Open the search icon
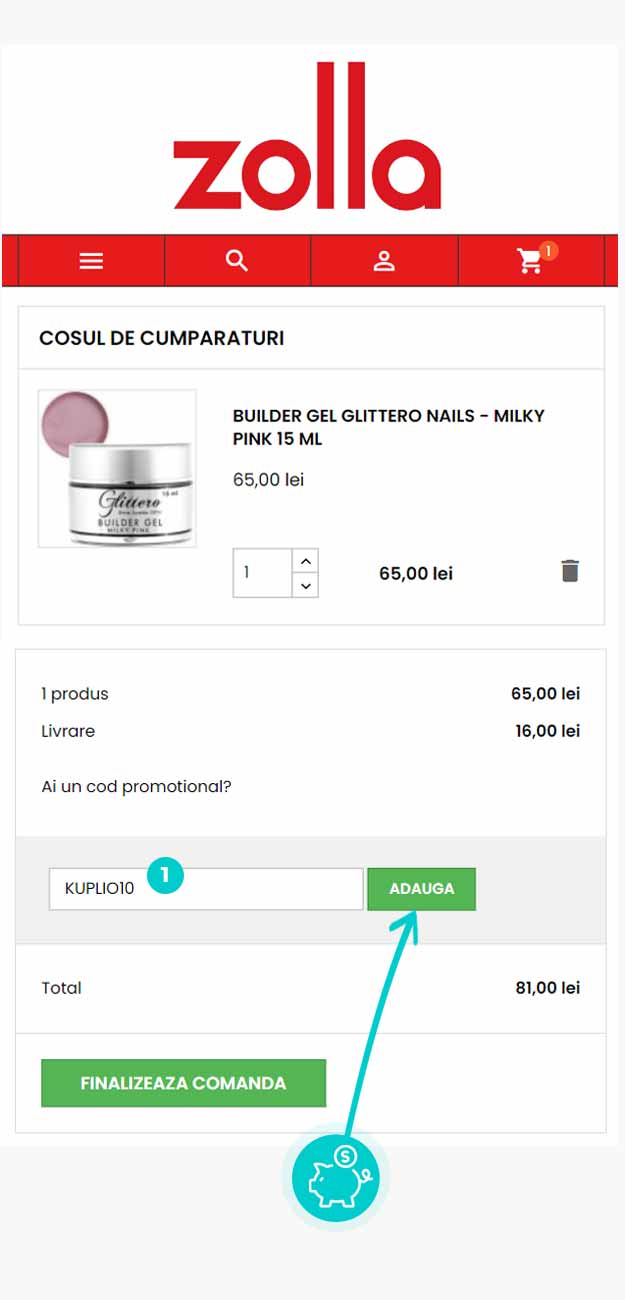 237,261
